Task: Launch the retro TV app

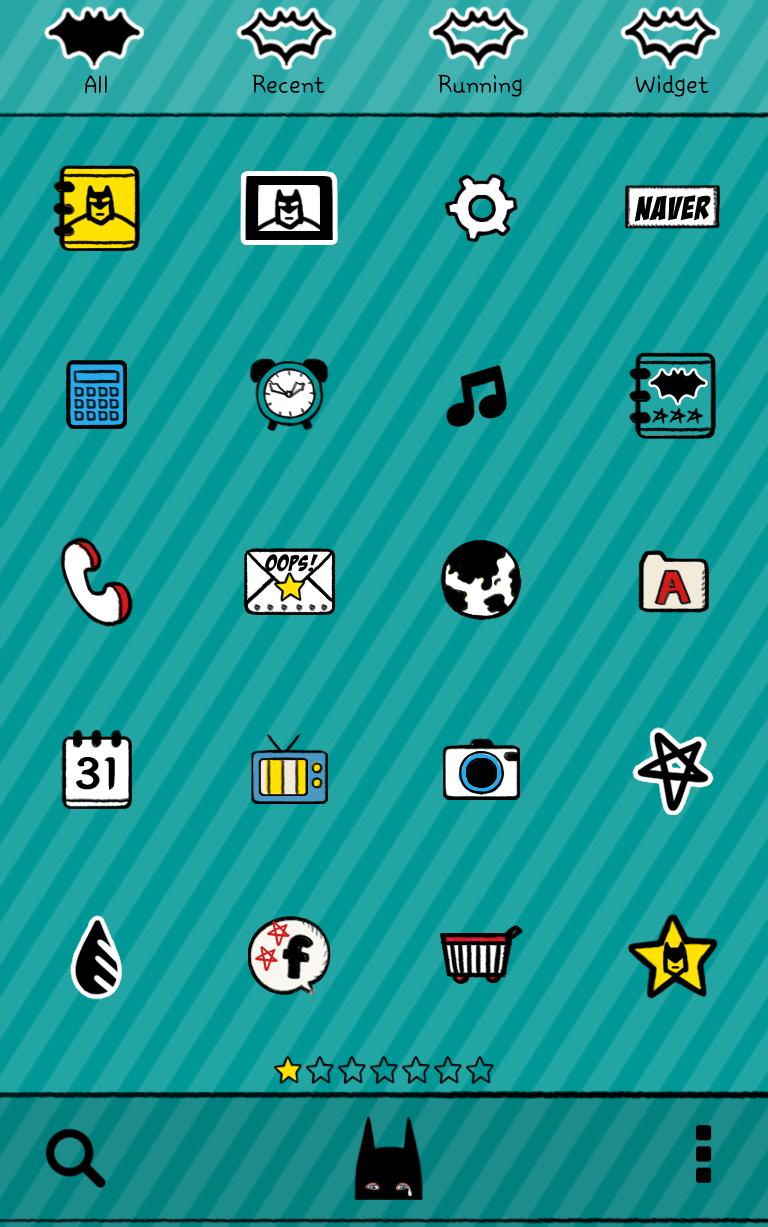Action: [x=288, y=770]
